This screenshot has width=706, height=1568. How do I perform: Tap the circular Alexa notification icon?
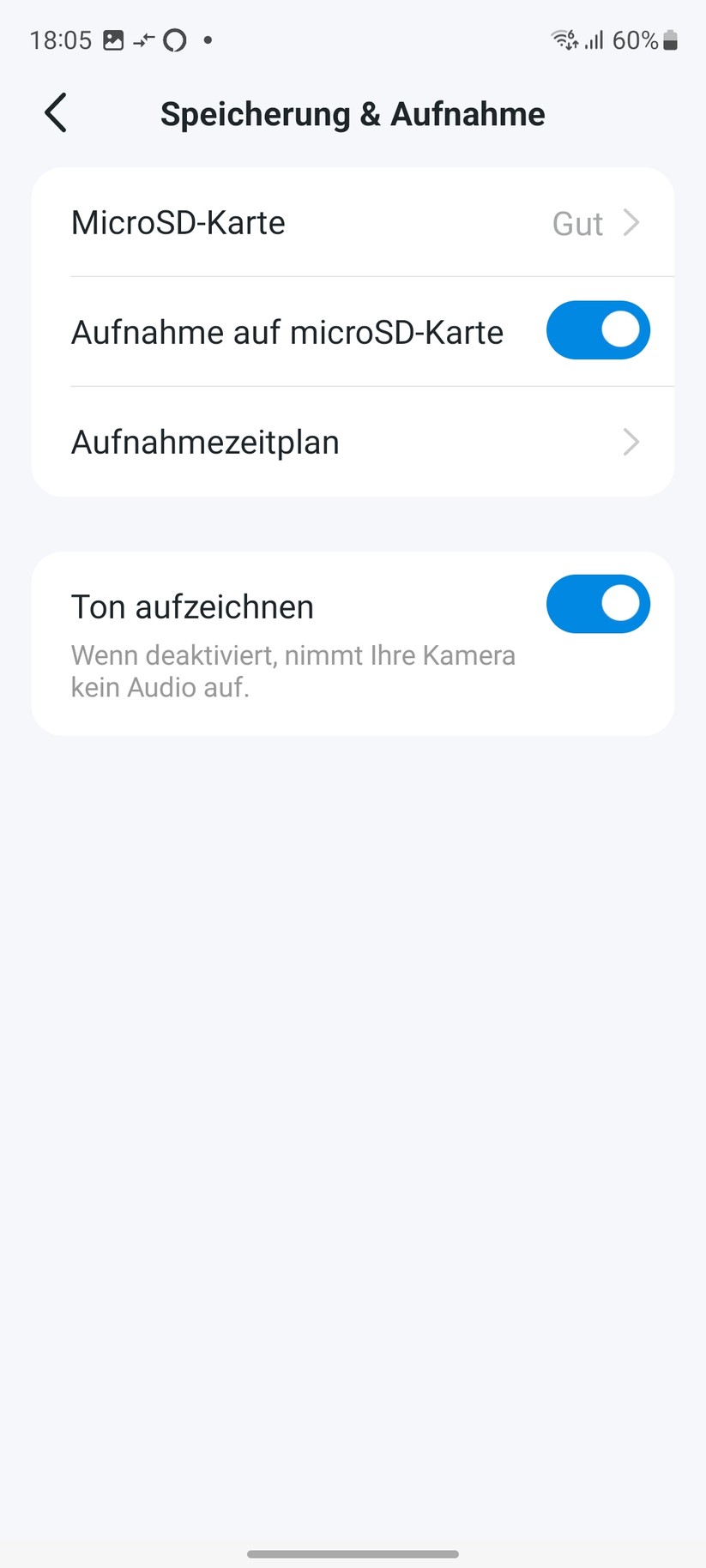tap(174, 39)
